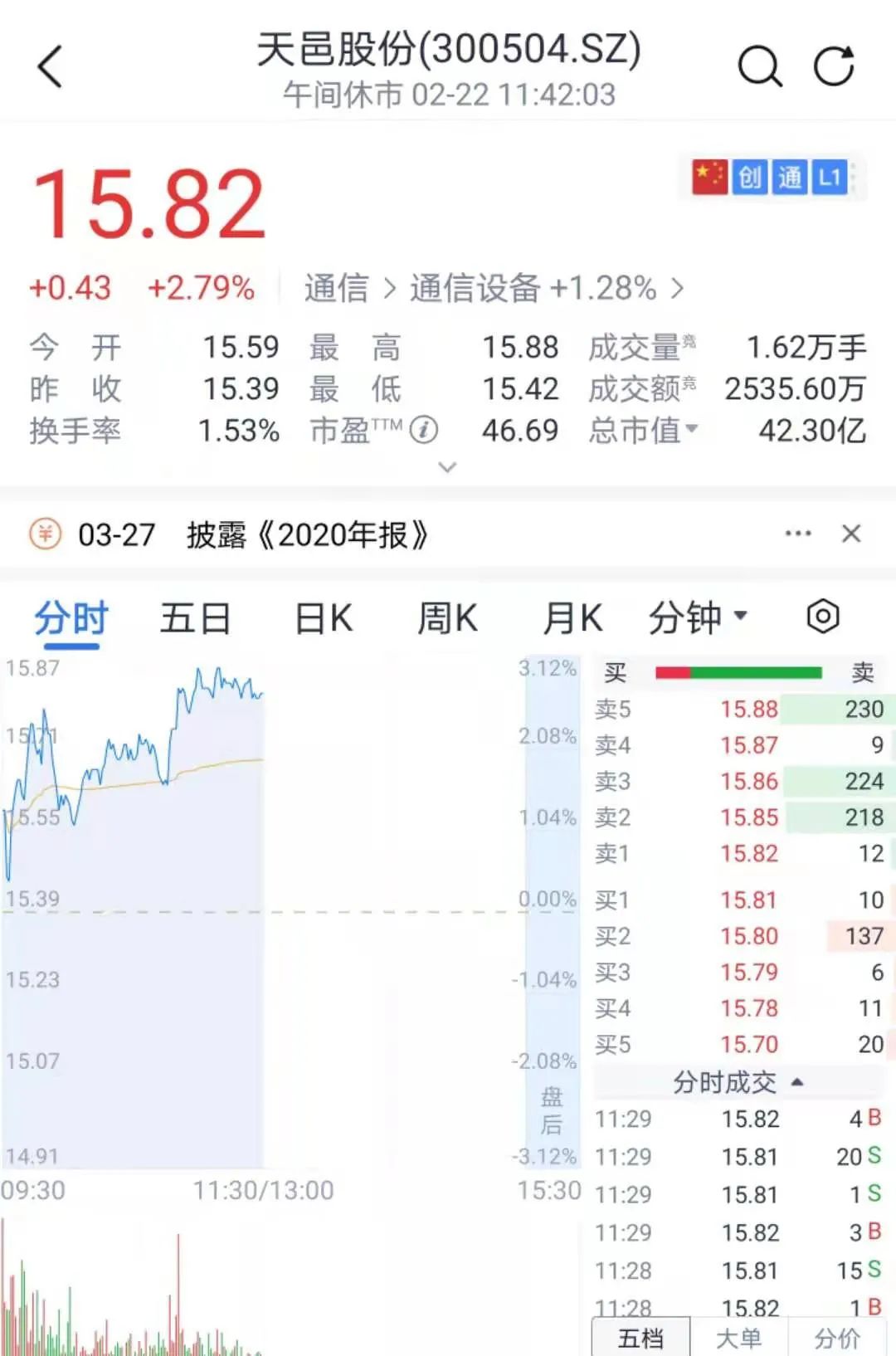
Task: Open the 2020年报 disclosure notice
Action: click(x=307, y=534)
